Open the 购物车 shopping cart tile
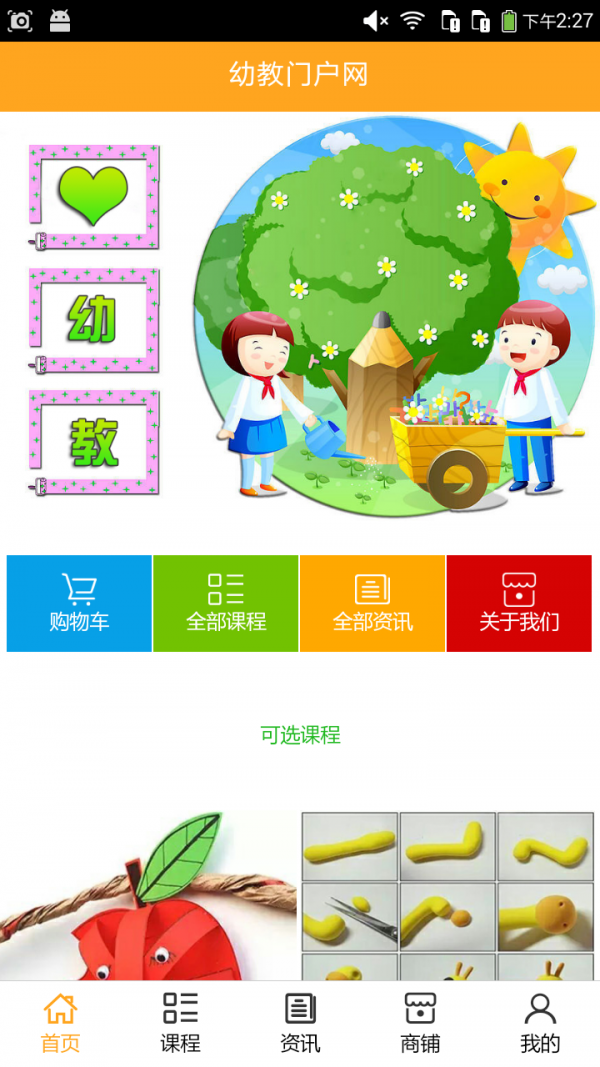This screenshot has height=1067, width=600. coord(79,603)
